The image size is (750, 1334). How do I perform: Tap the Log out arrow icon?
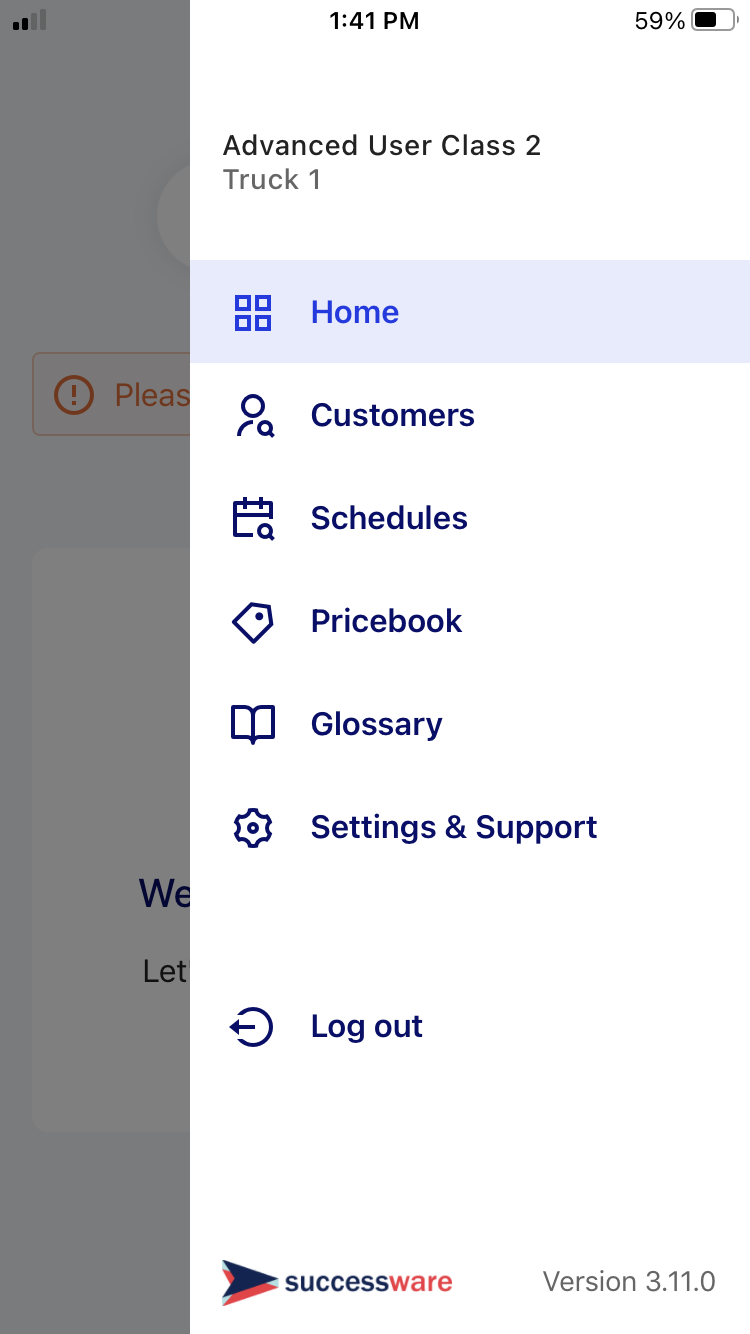click(252, 1026)
